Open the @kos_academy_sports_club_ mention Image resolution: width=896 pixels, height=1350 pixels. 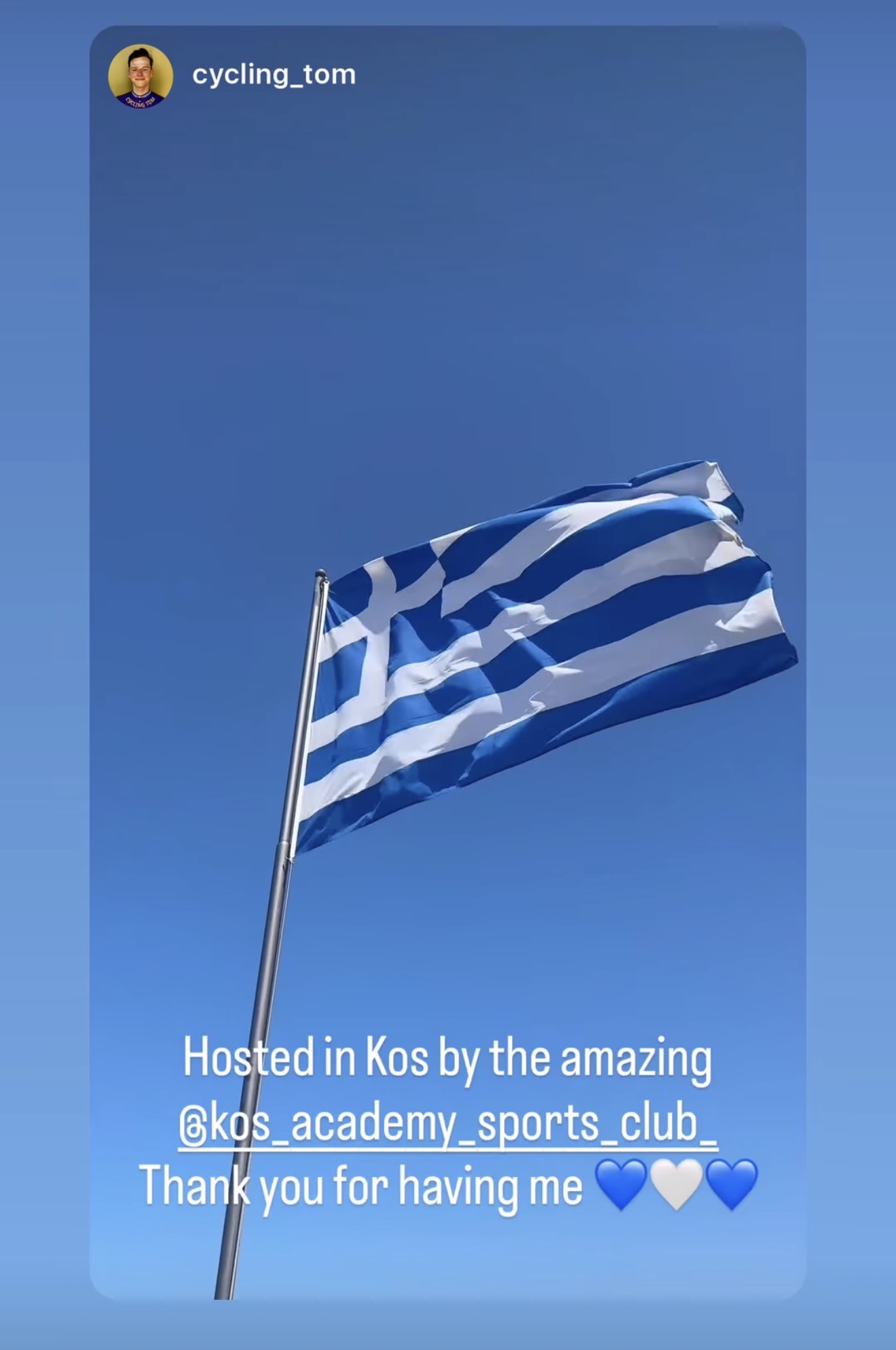click(x=448, y=1125)
